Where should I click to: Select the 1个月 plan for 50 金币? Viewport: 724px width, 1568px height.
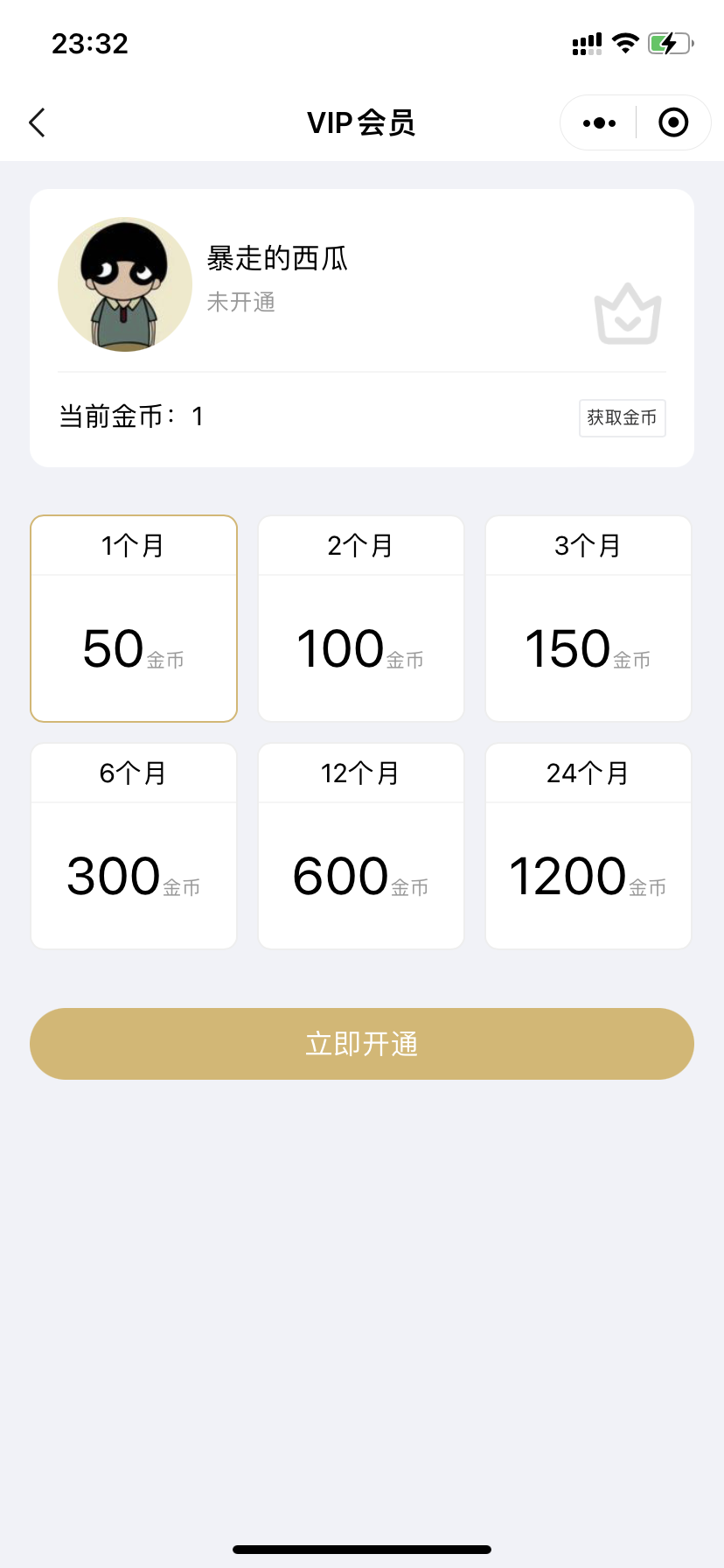tap(134, 619)
